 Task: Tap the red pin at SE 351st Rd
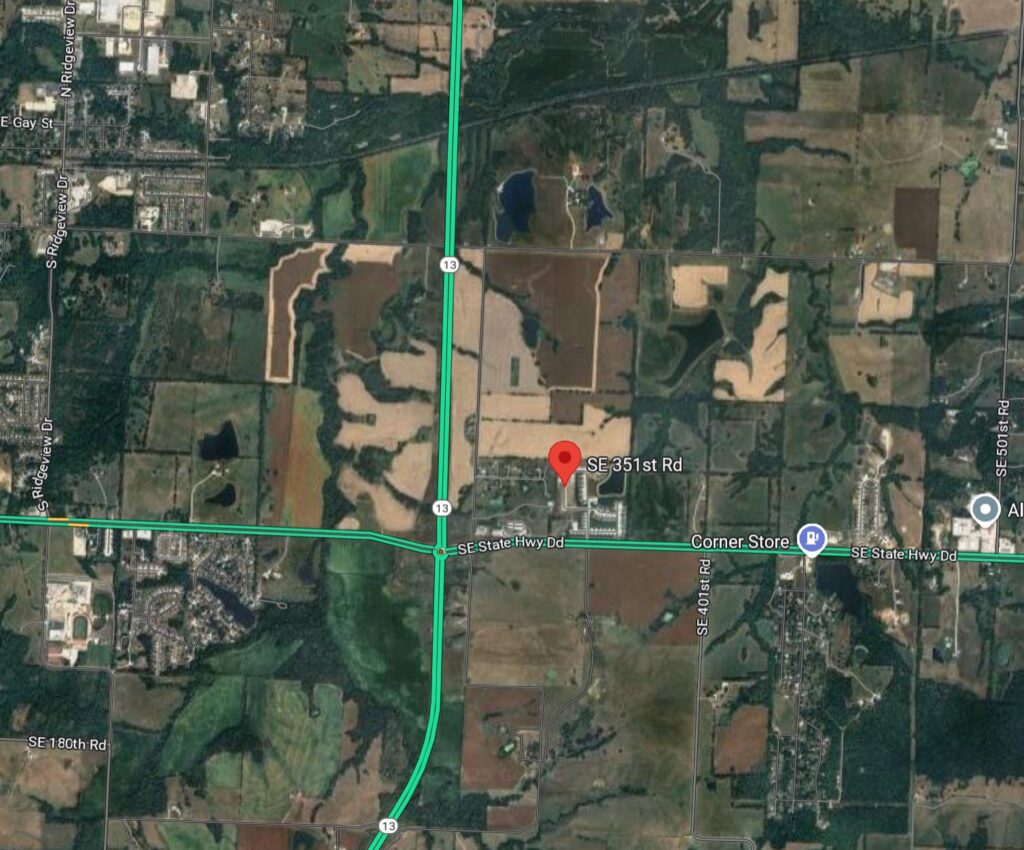click(x=566, y=462)
